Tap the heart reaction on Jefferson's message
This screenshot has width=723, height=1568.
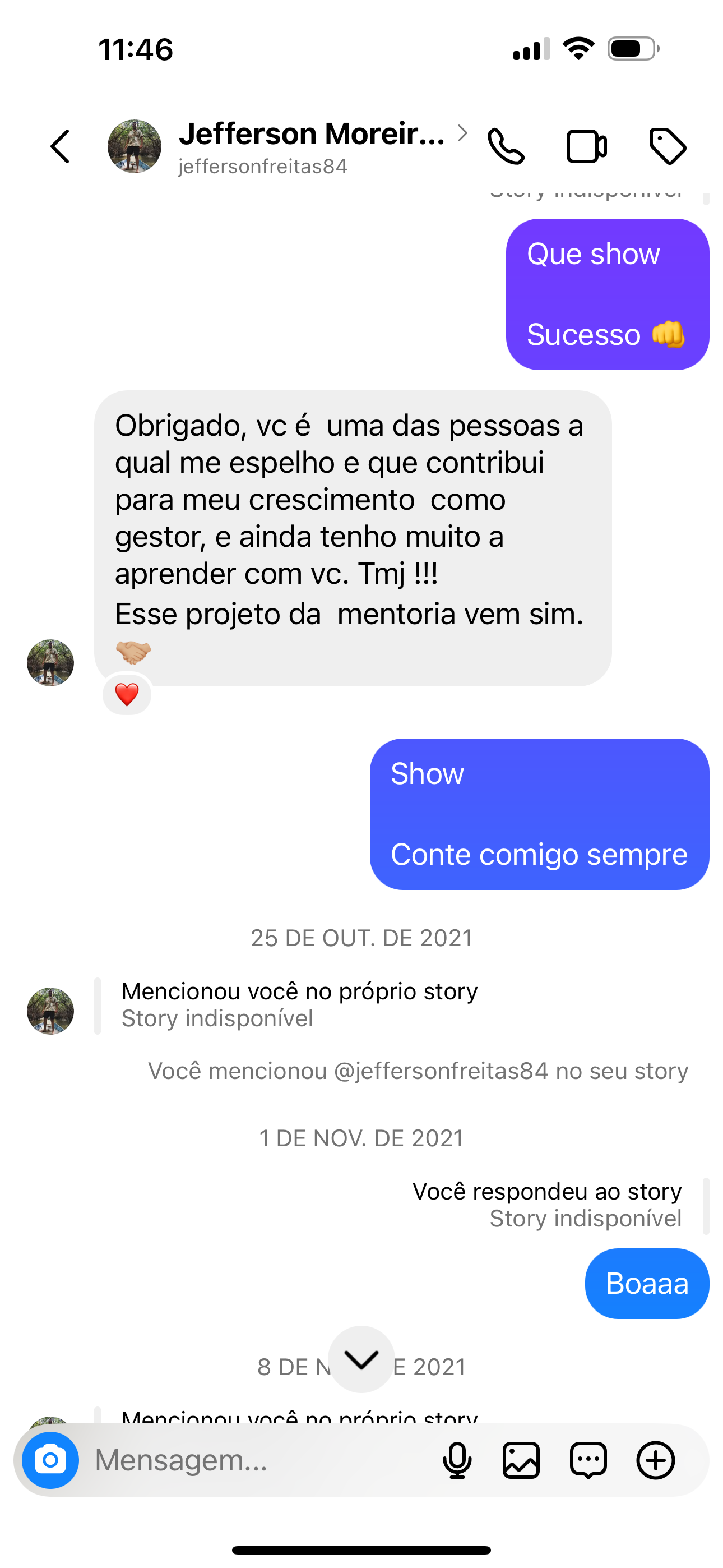(127, 694)
